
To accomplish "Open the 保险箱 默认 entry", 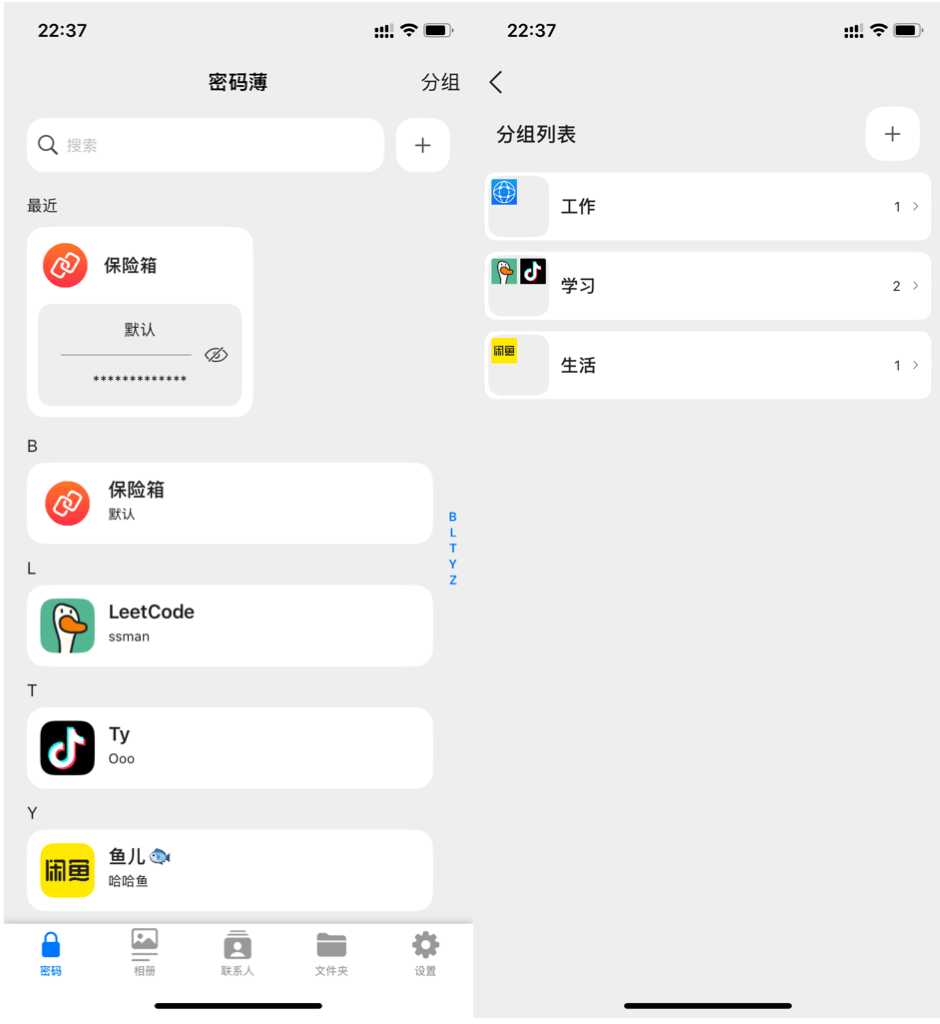I will [230, 503].
